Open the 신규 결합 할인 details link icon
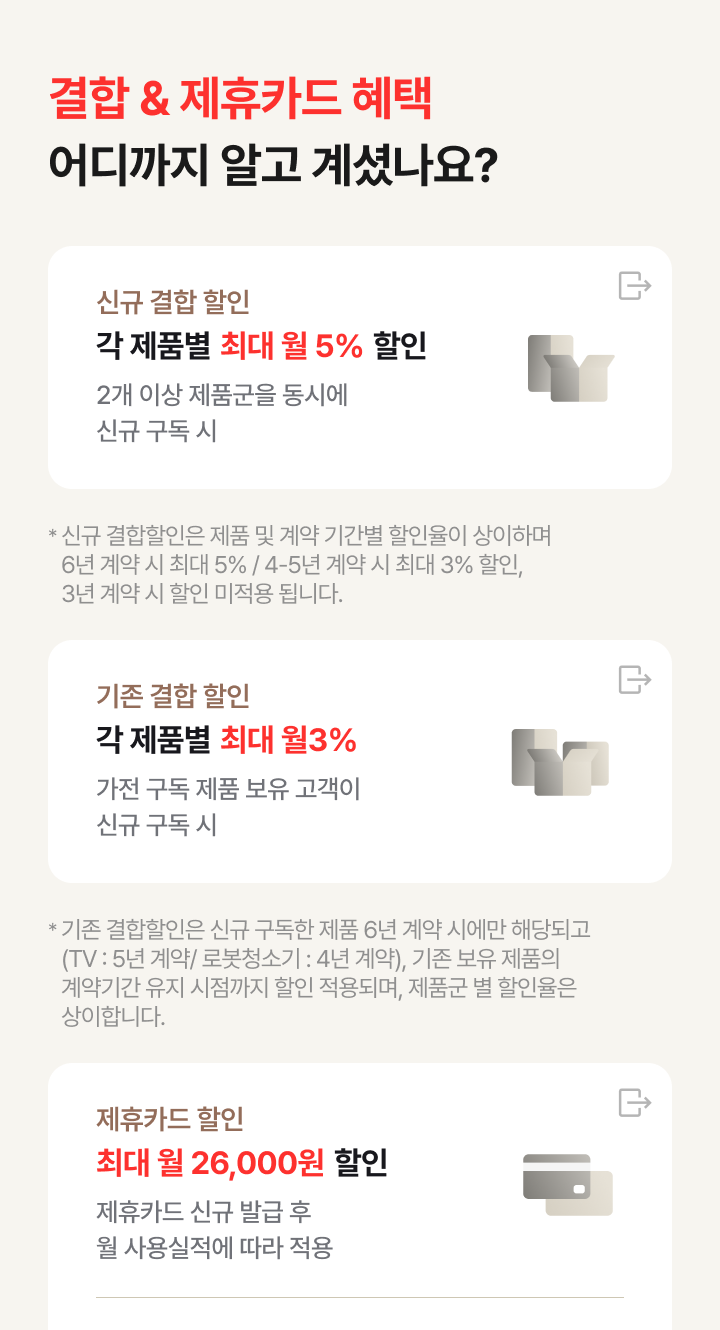Image resolution: width=720 pixels, height=1330 pixels. [635, 286]
